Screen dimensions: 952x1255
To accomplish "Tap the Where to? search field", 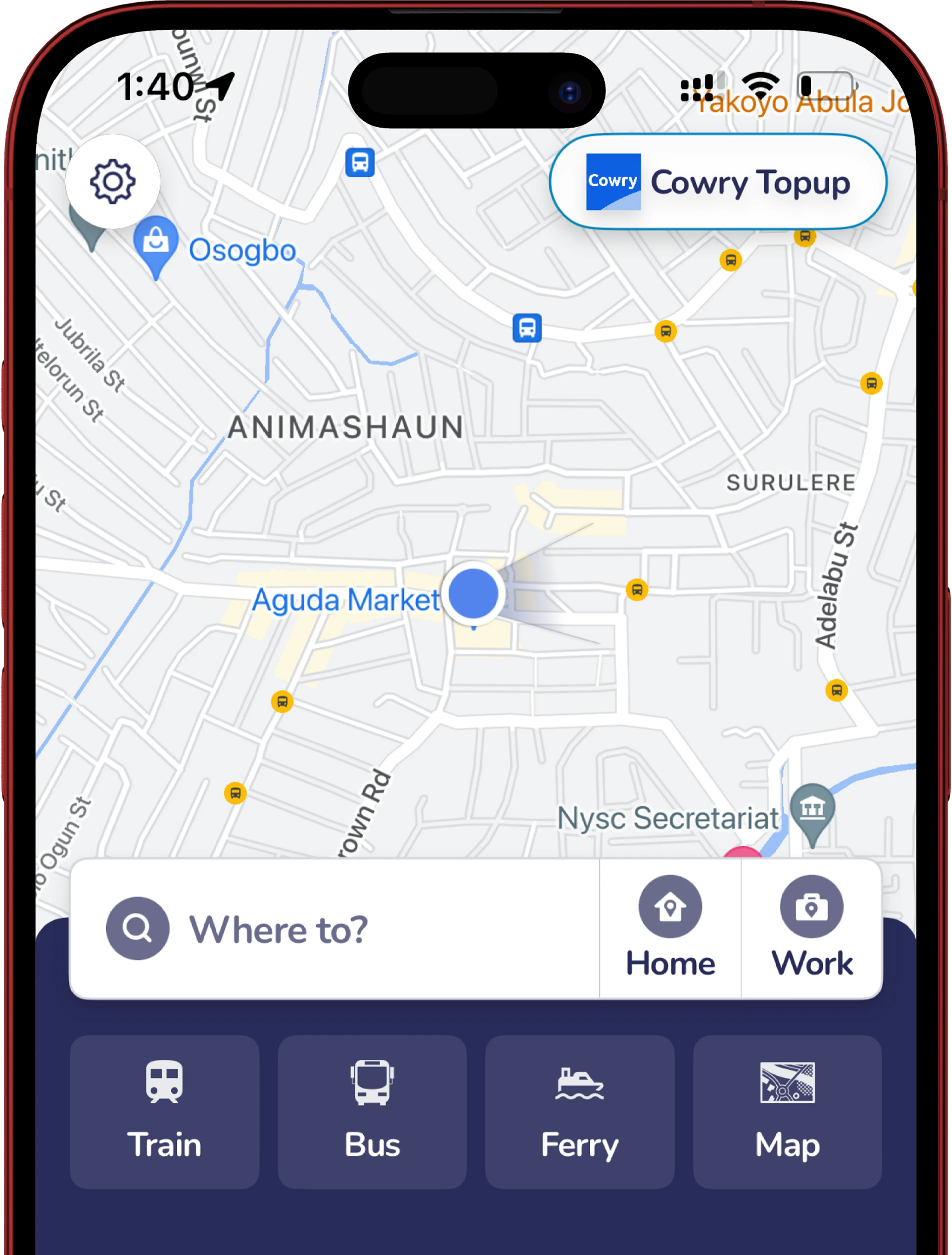I will click(x=335, y=929).
